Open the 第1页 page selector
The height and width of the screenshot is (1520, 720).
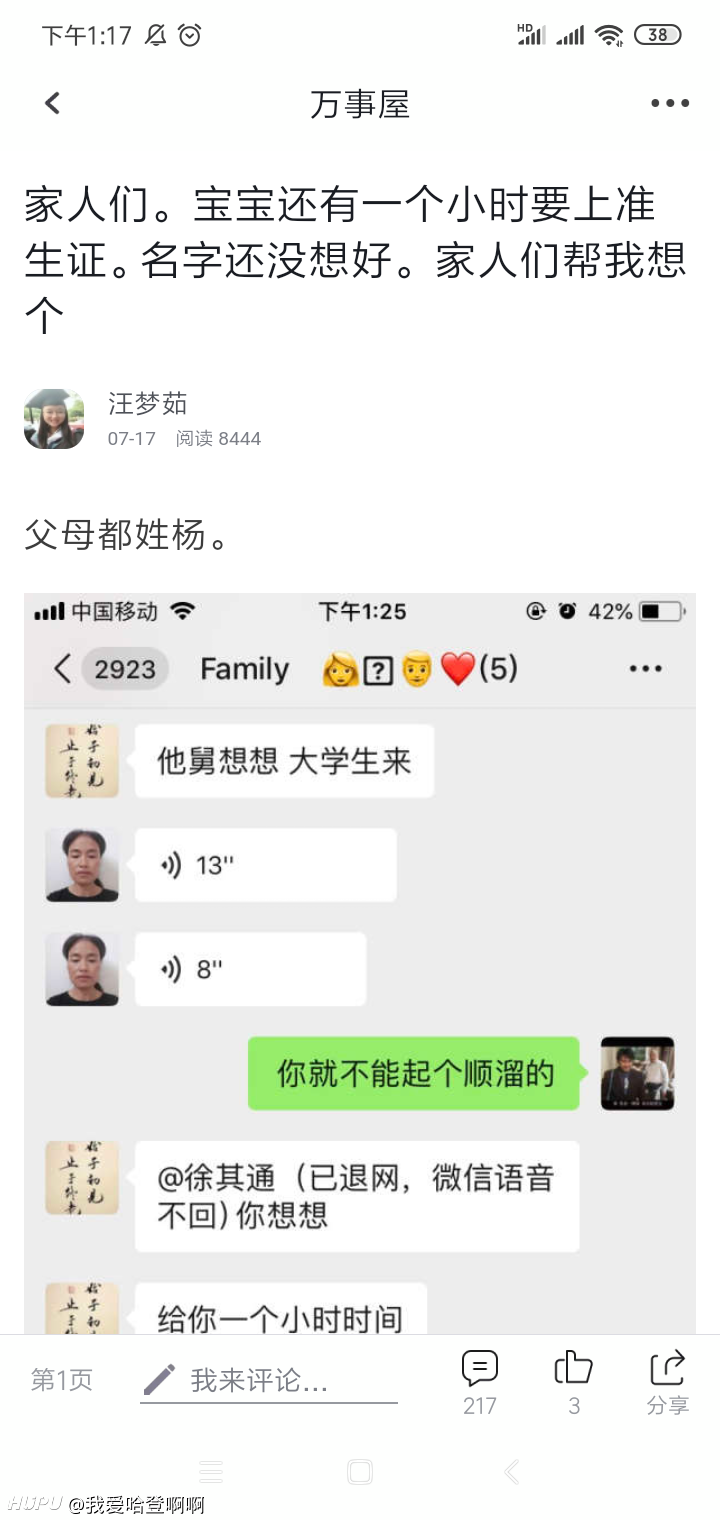pos(62,1381)
